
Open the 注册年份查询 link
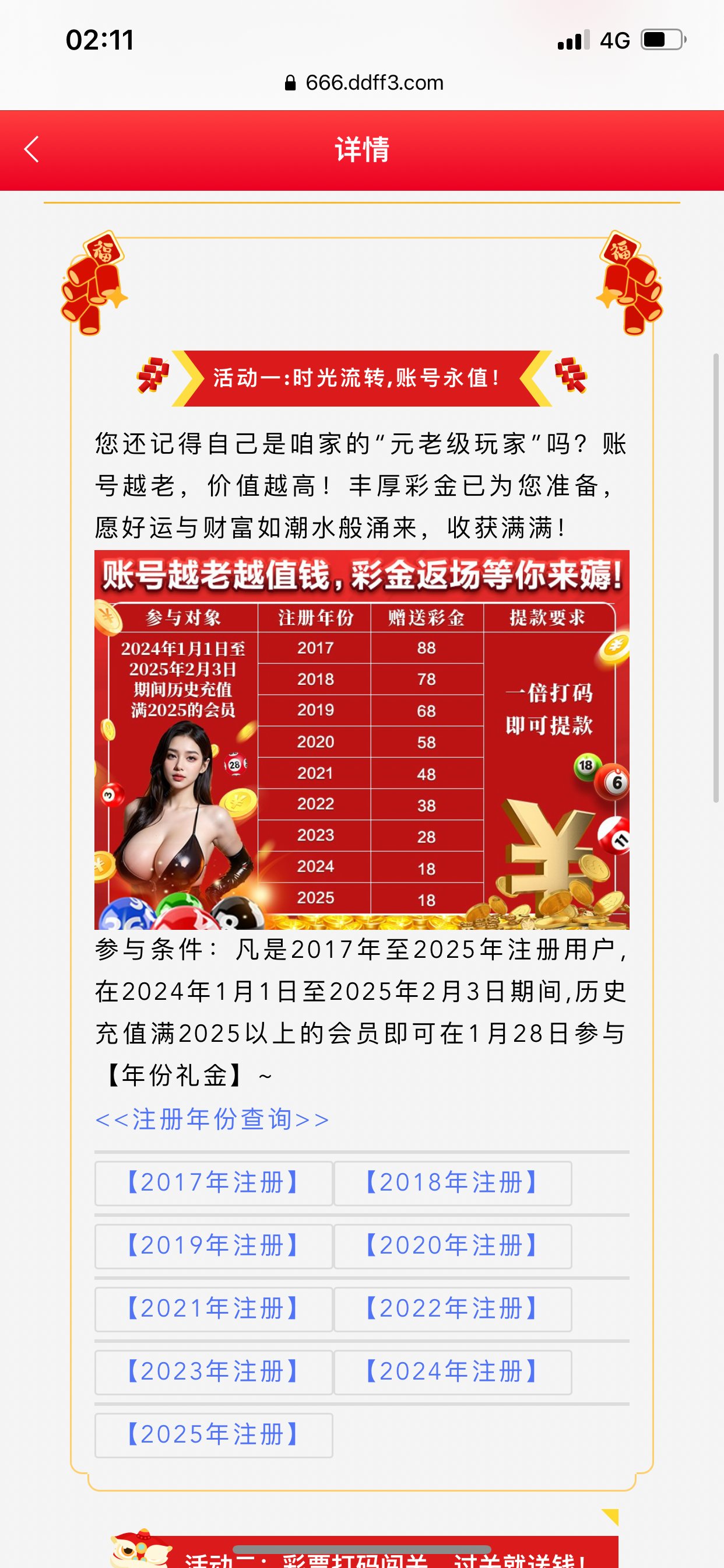tap(212, 1119)
